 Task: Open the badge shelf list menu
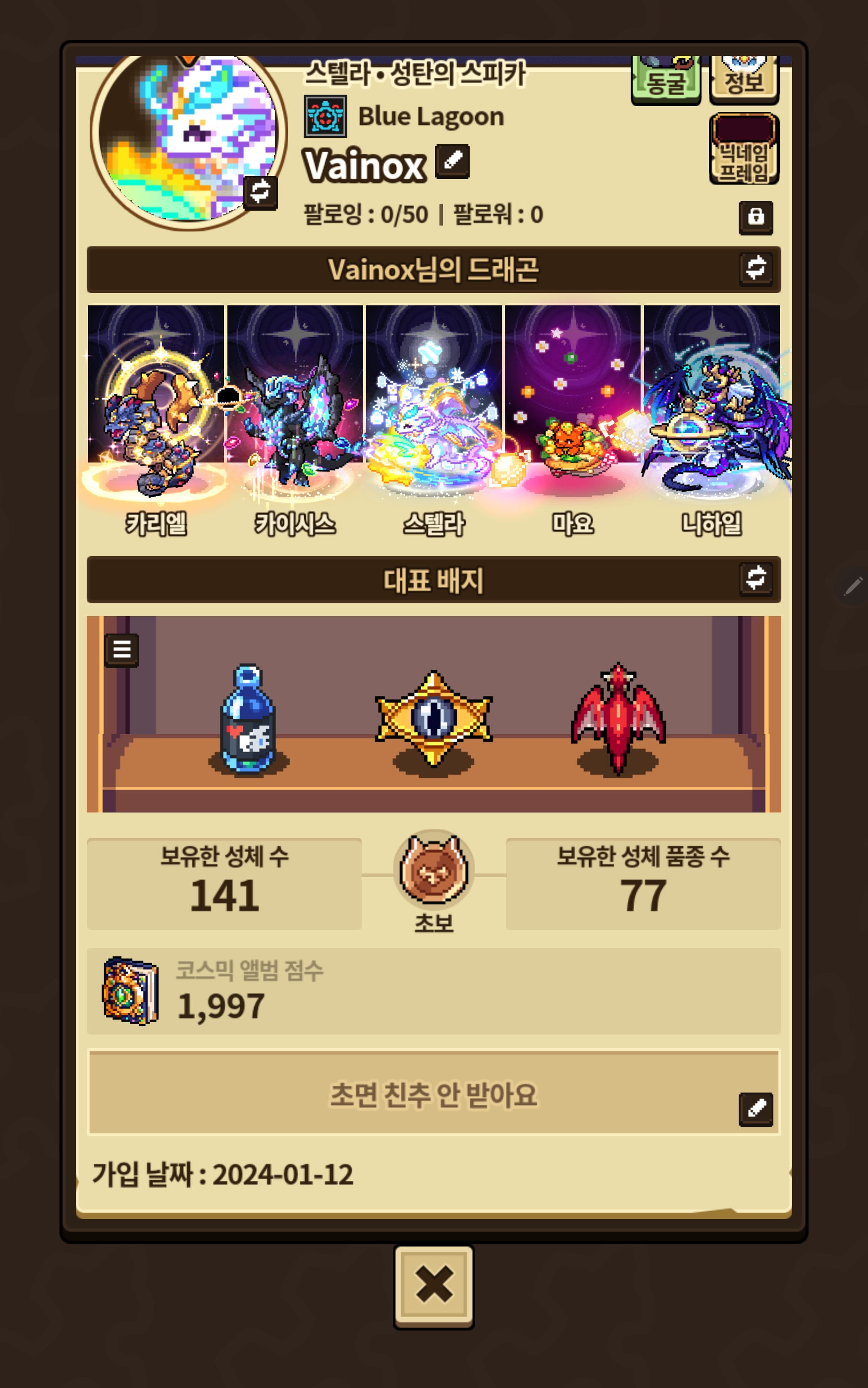point(122,650)
